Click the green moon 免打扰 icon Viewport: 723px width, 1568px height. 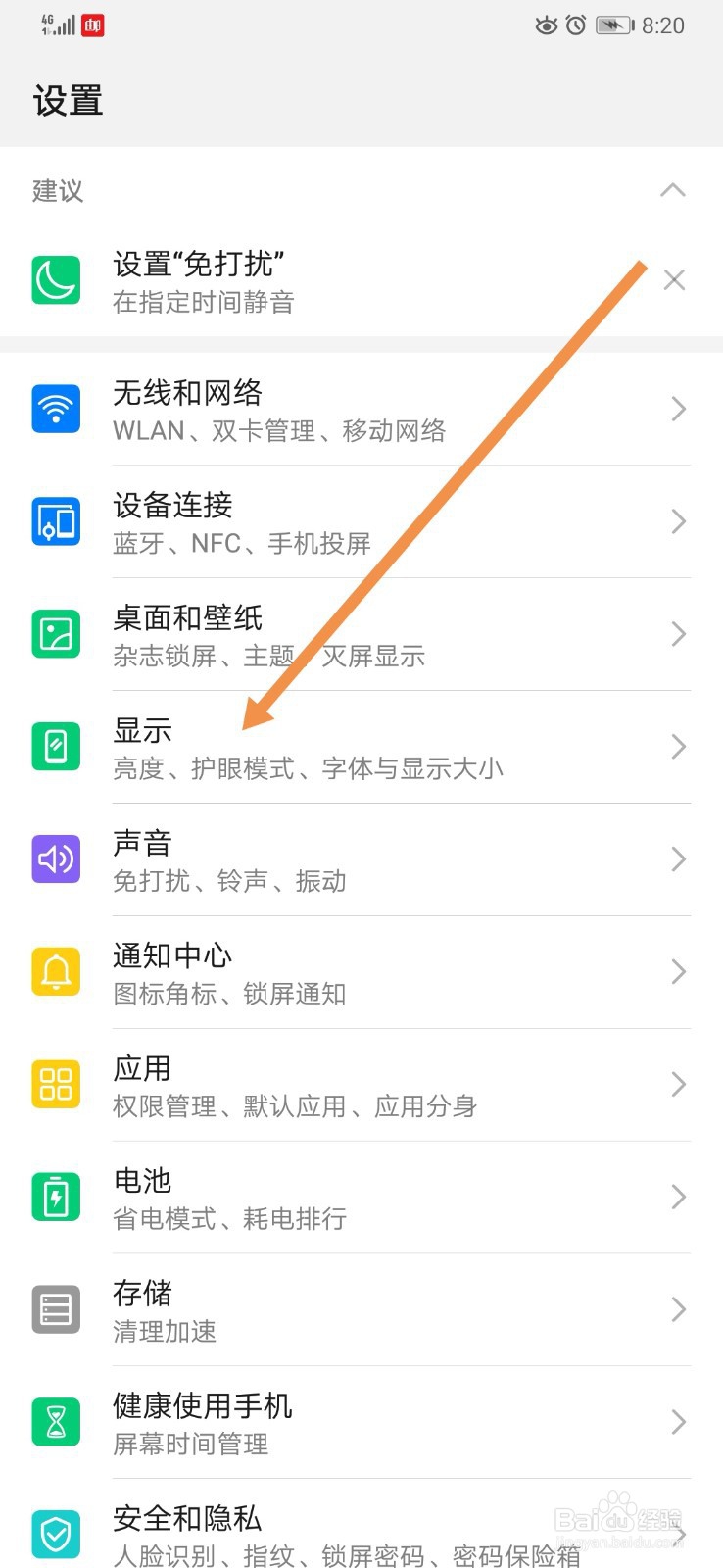point(56,280)
